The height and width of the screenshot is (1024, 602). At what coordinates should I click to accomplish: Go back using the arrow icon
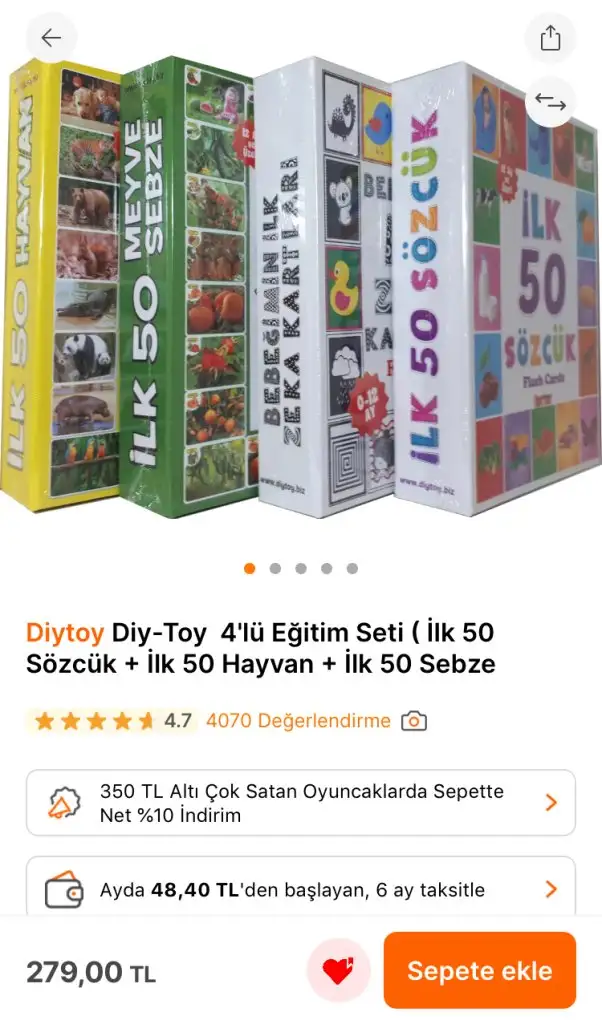click(x=51, y=38)
